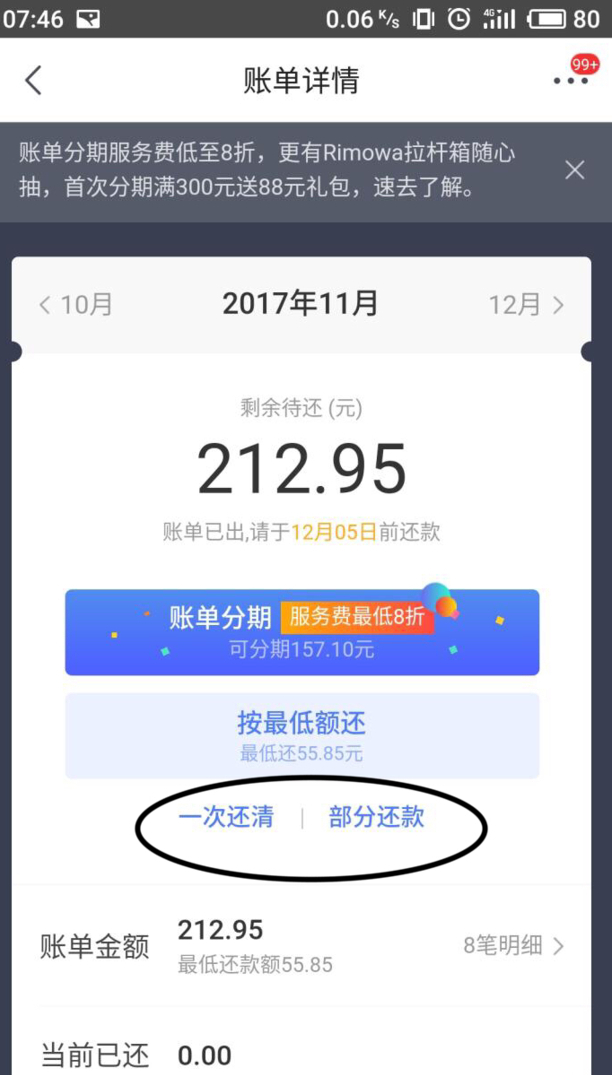Open the overflow menu with the 99+ badge

pos(572,80)
